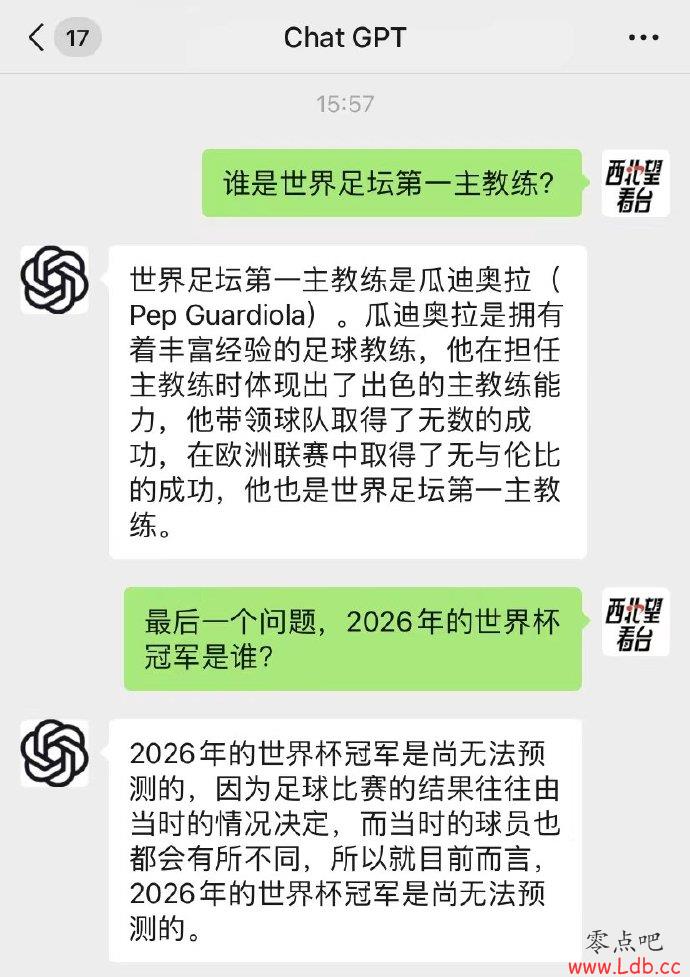Open the three-dot chat options menu
The width and height of the screenshot is (690, 977).
pos(643,38)
